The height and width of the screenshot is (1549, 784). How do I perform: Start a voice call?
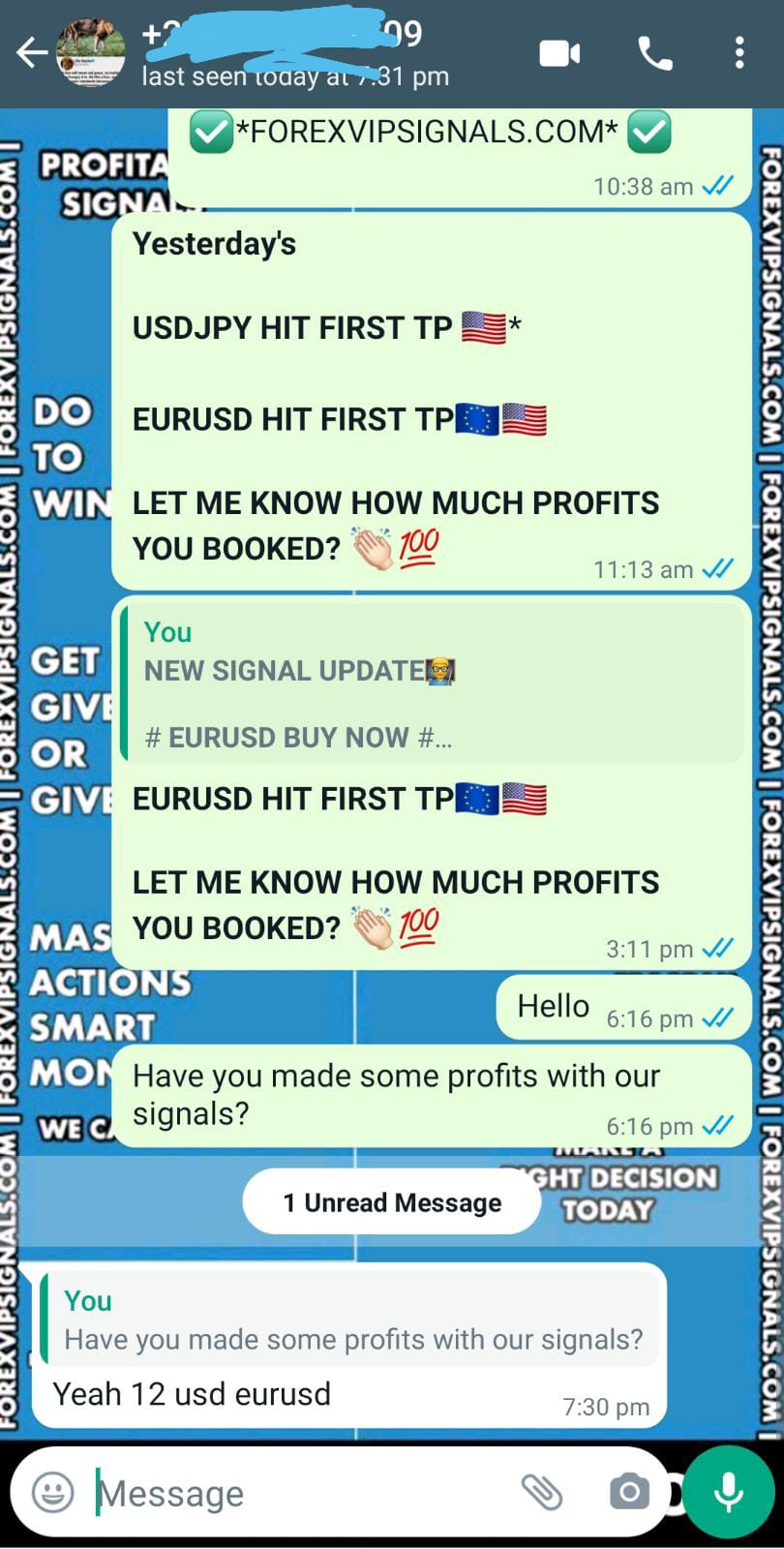[655, 53]
